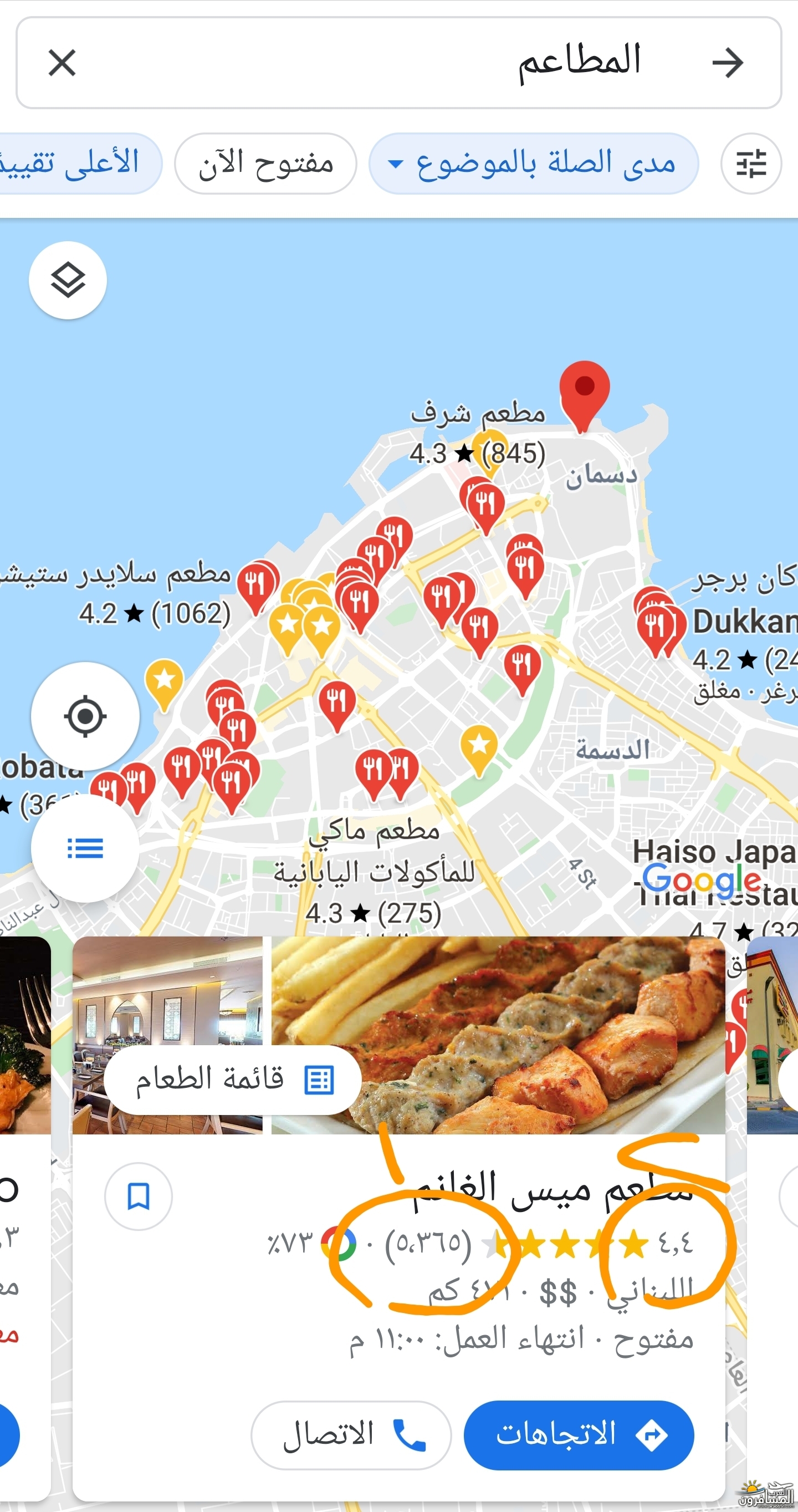Center map on my location
This screenshot has height=1512, width=798.
point(85,716)
